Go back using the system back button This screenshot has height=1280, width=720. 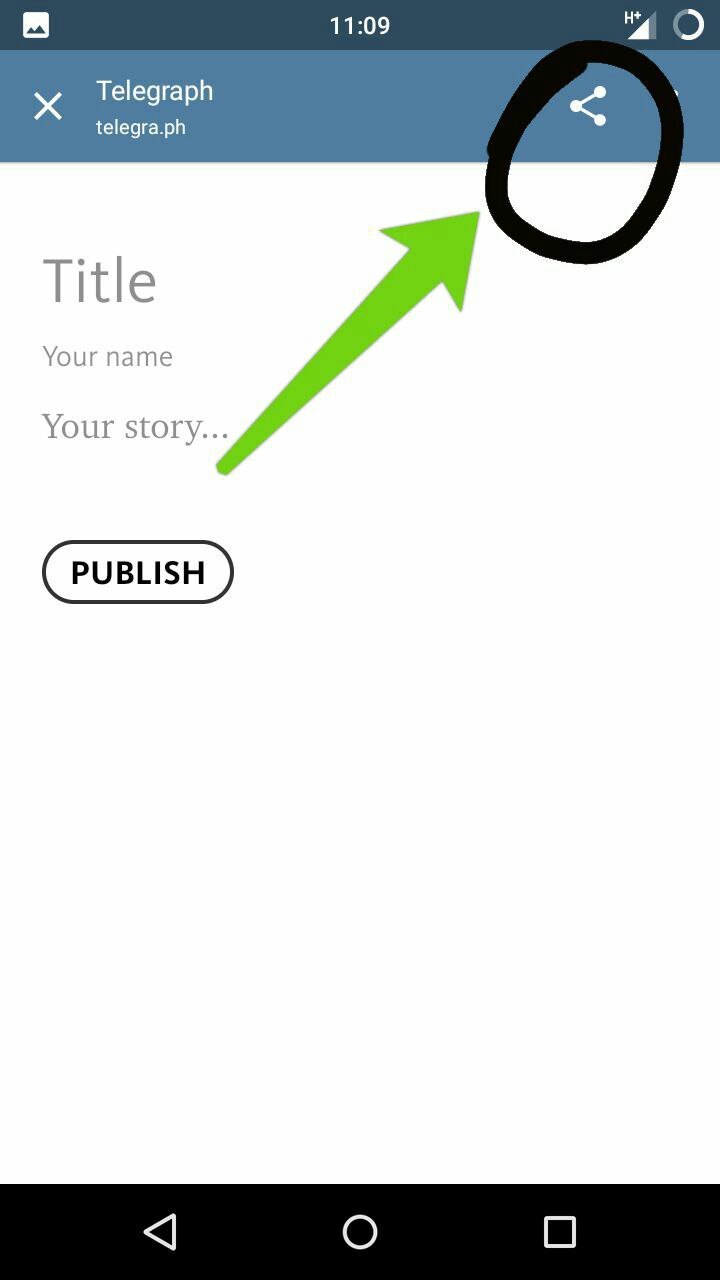click(x=160, y=1232)
